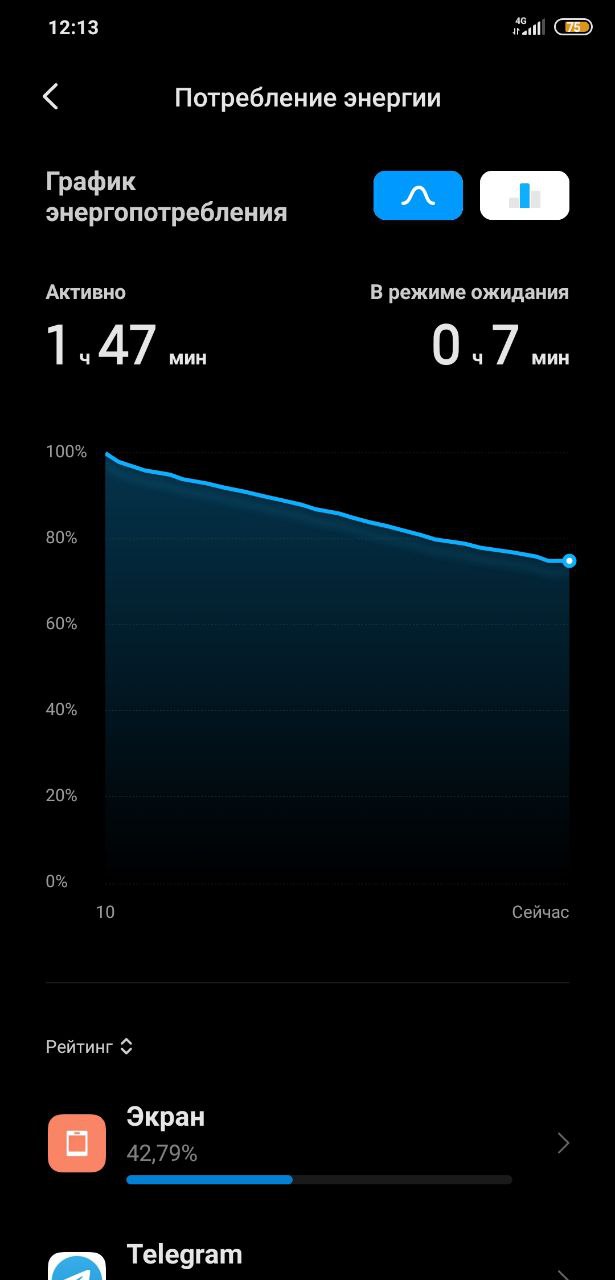Open the Рейтинг sorting dropdown

click(90, 1047)
